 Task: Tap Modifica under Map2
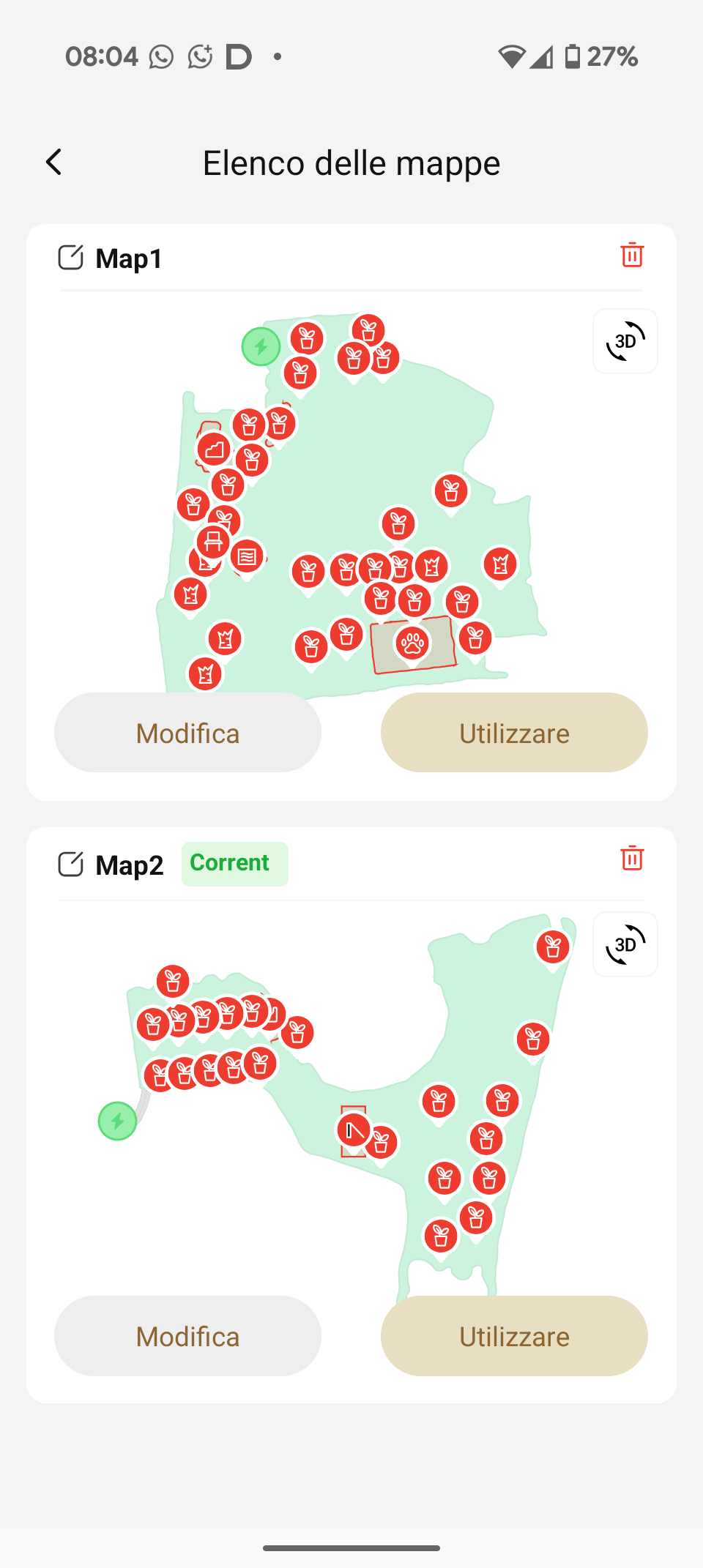coord(187,1336)
